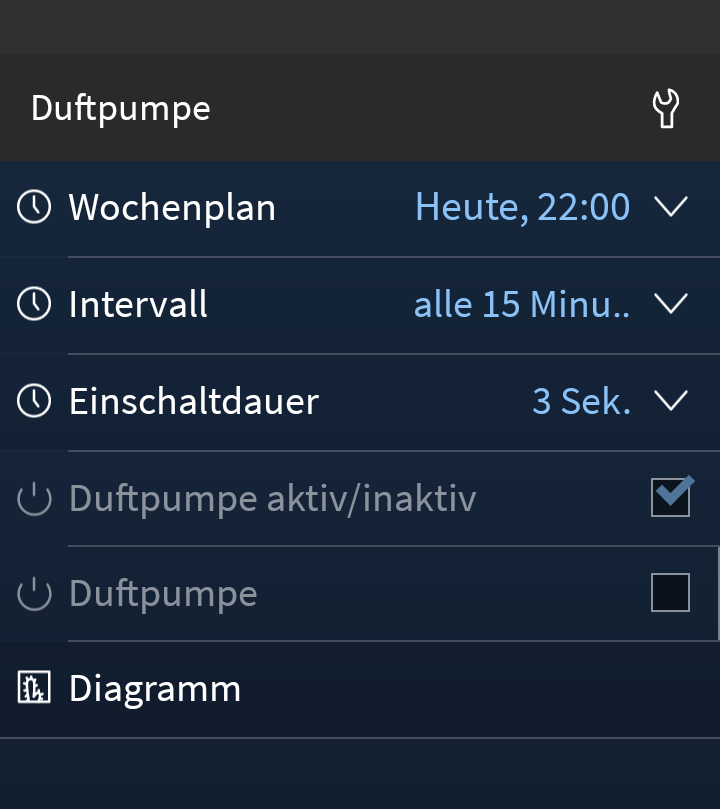Check the Duftpumpe checkbox
Viewport: 720px width, 809px height.
[670, 593]
